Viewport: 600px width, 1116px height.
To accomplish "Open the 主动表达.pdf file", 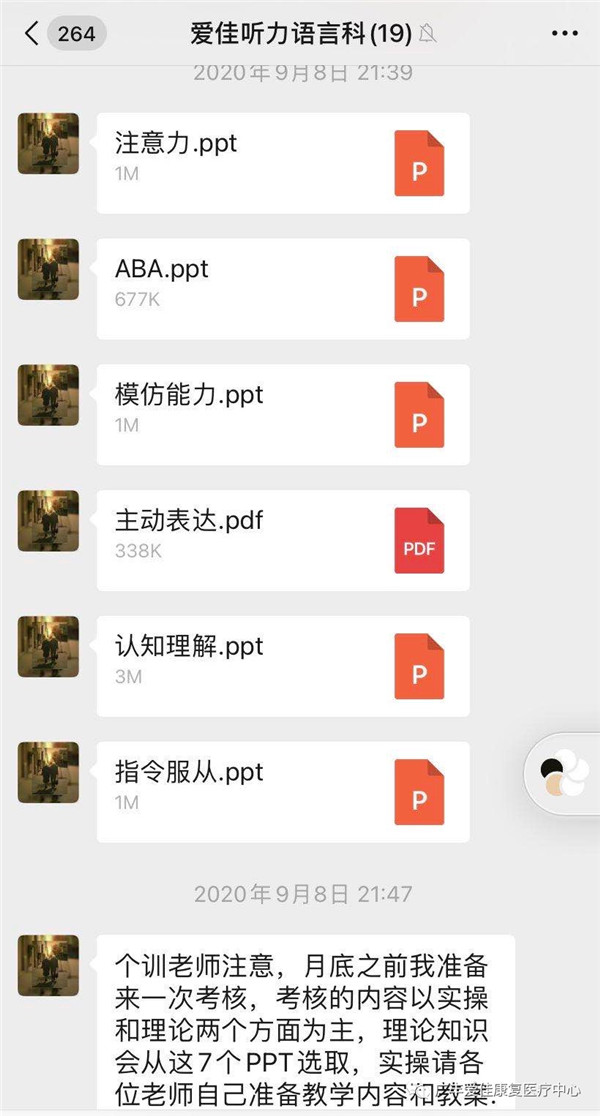I will [283, 540].
